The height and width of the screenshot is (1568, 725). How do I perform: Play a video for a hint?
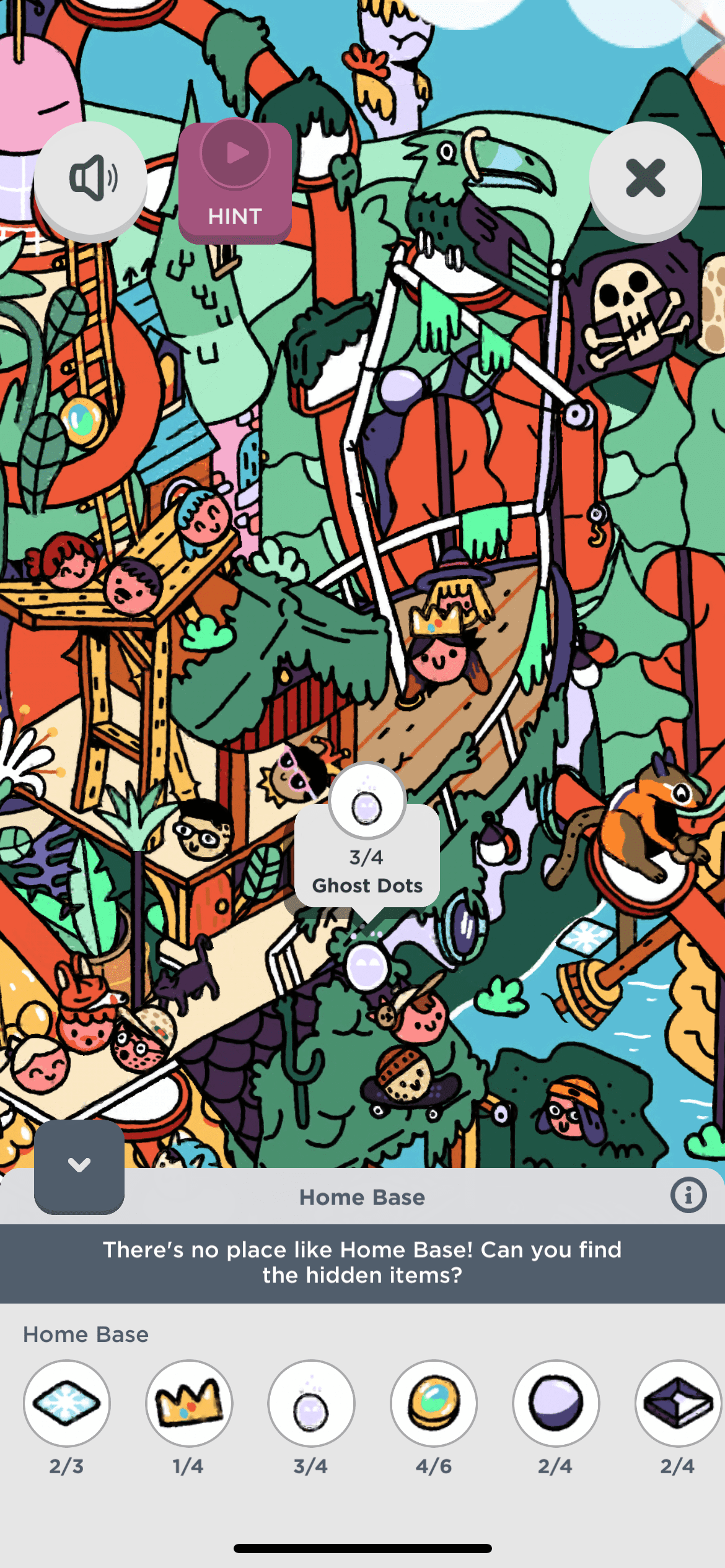click(x=235, y=181)
